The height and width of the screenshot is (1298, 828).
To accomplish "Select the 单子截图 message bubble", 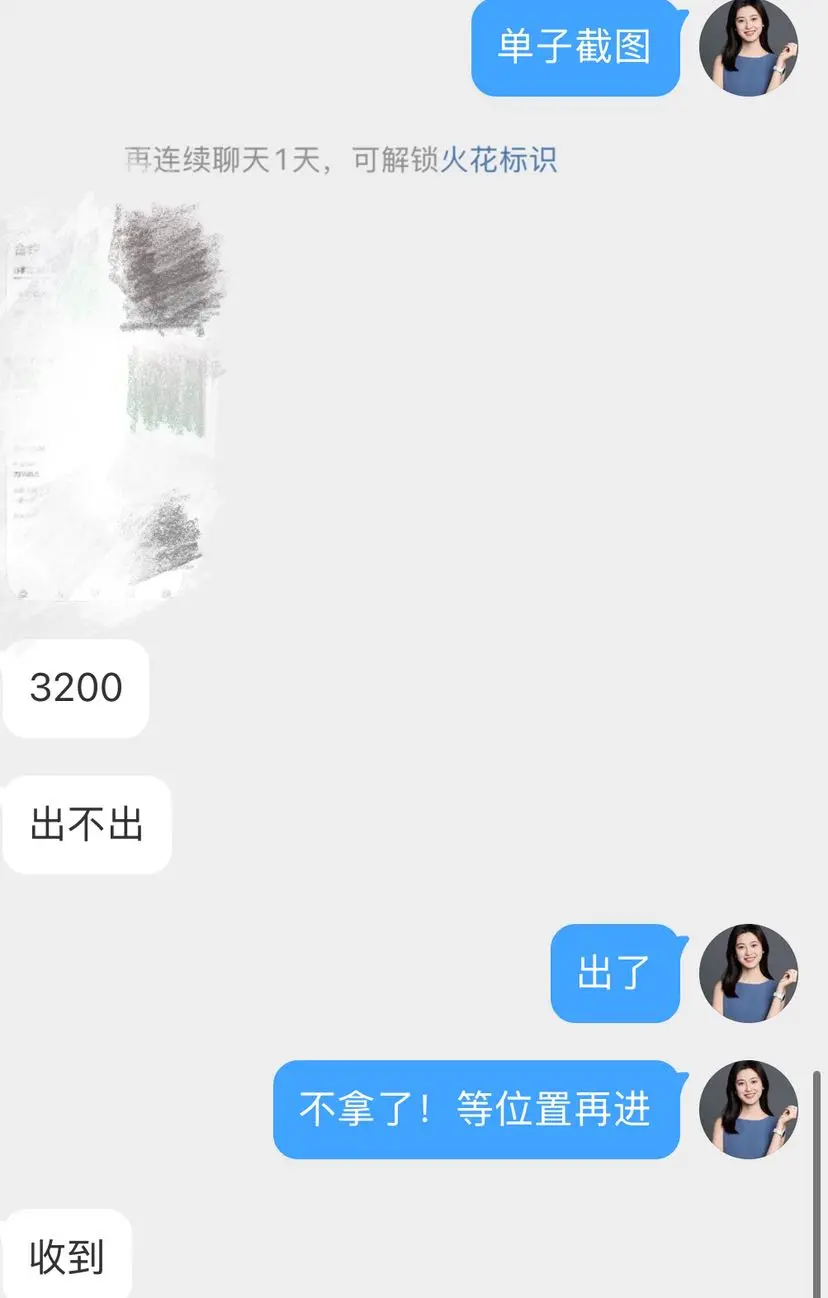I will (x=577, y=50).
